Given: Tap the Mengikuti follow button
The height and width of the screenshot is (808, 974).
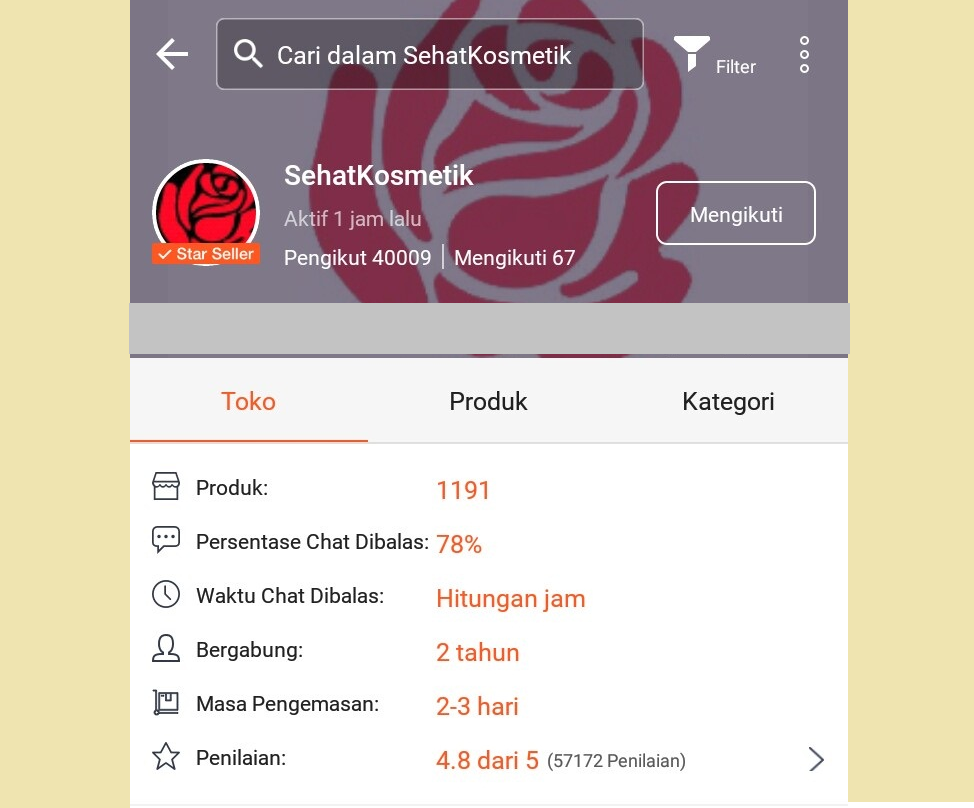Looking at the screenshot, I should pos(735,213).
